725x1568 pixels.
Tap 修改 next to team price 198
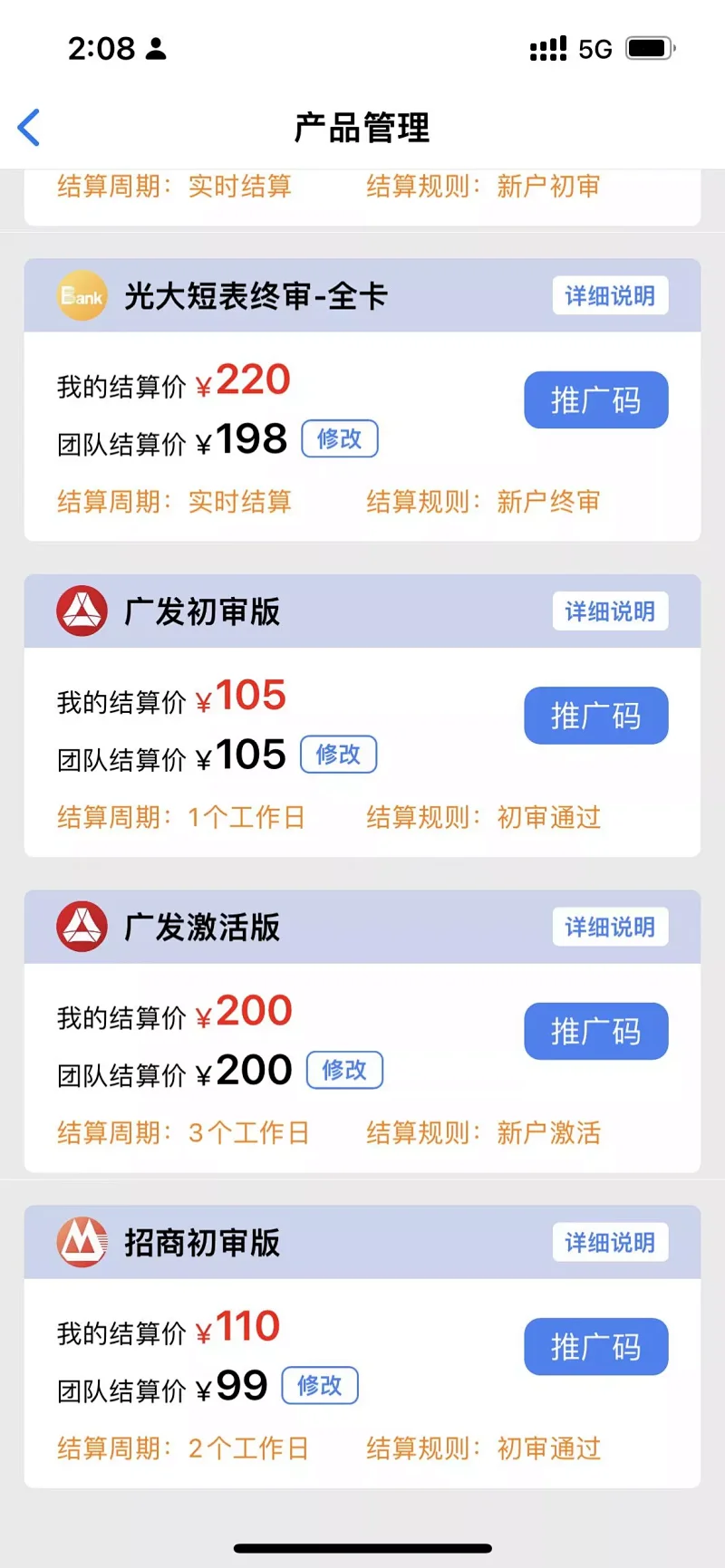click(x=340, y=438)
